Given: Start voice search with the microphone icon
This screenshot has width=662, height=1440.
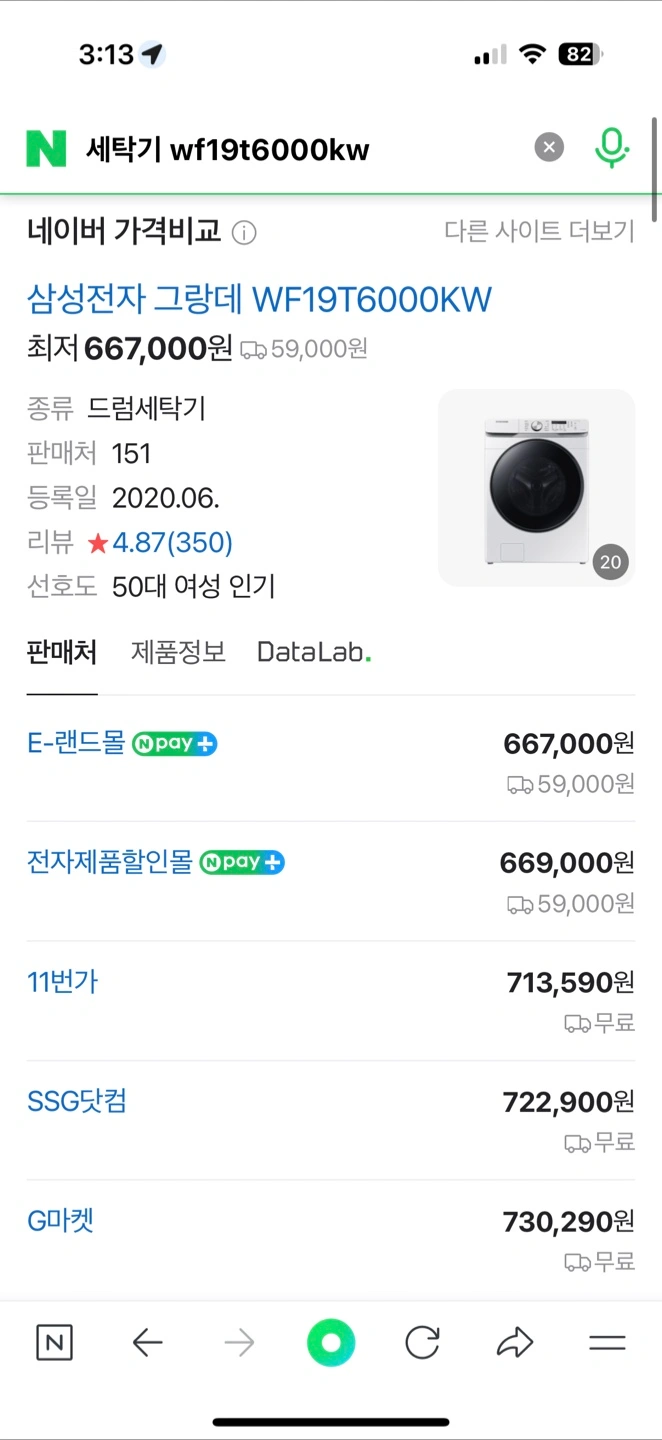Looking at the screenshot, I should [611, 148].
